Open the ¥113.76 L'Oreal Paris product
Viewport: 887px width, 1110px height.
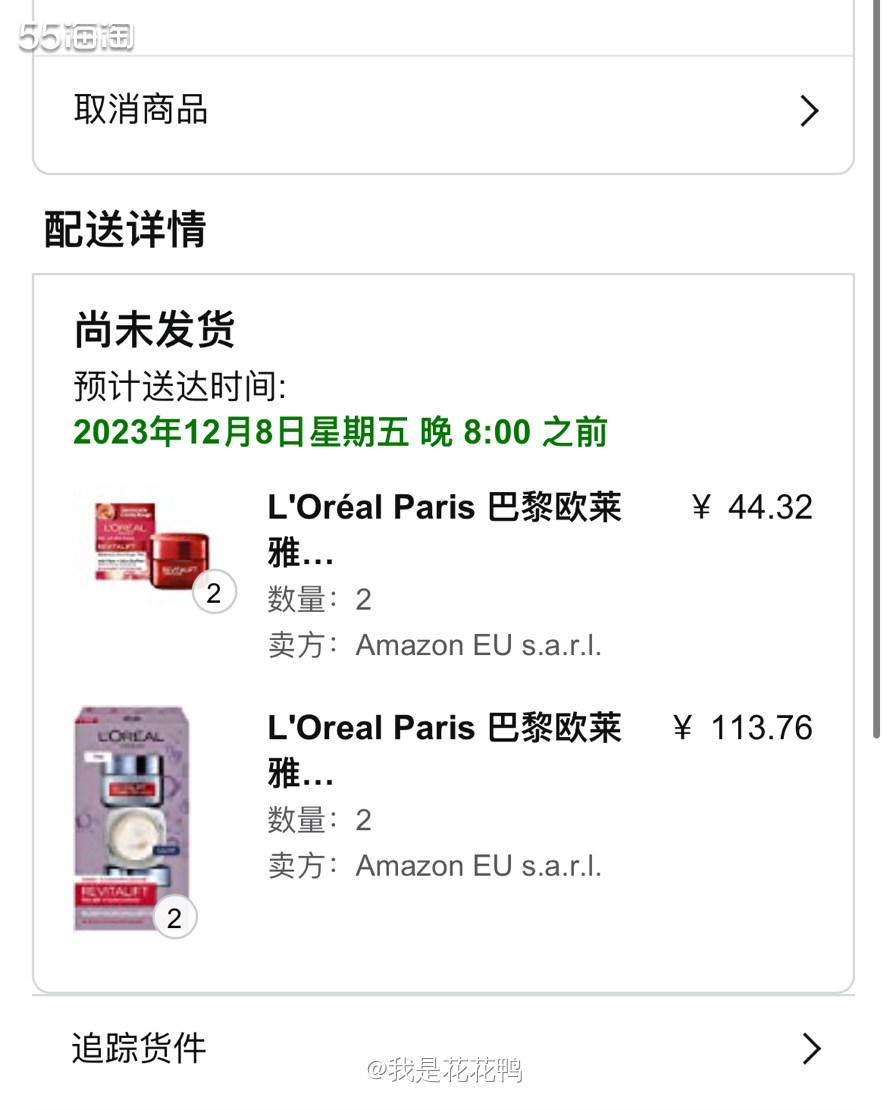tap(444, 750)
